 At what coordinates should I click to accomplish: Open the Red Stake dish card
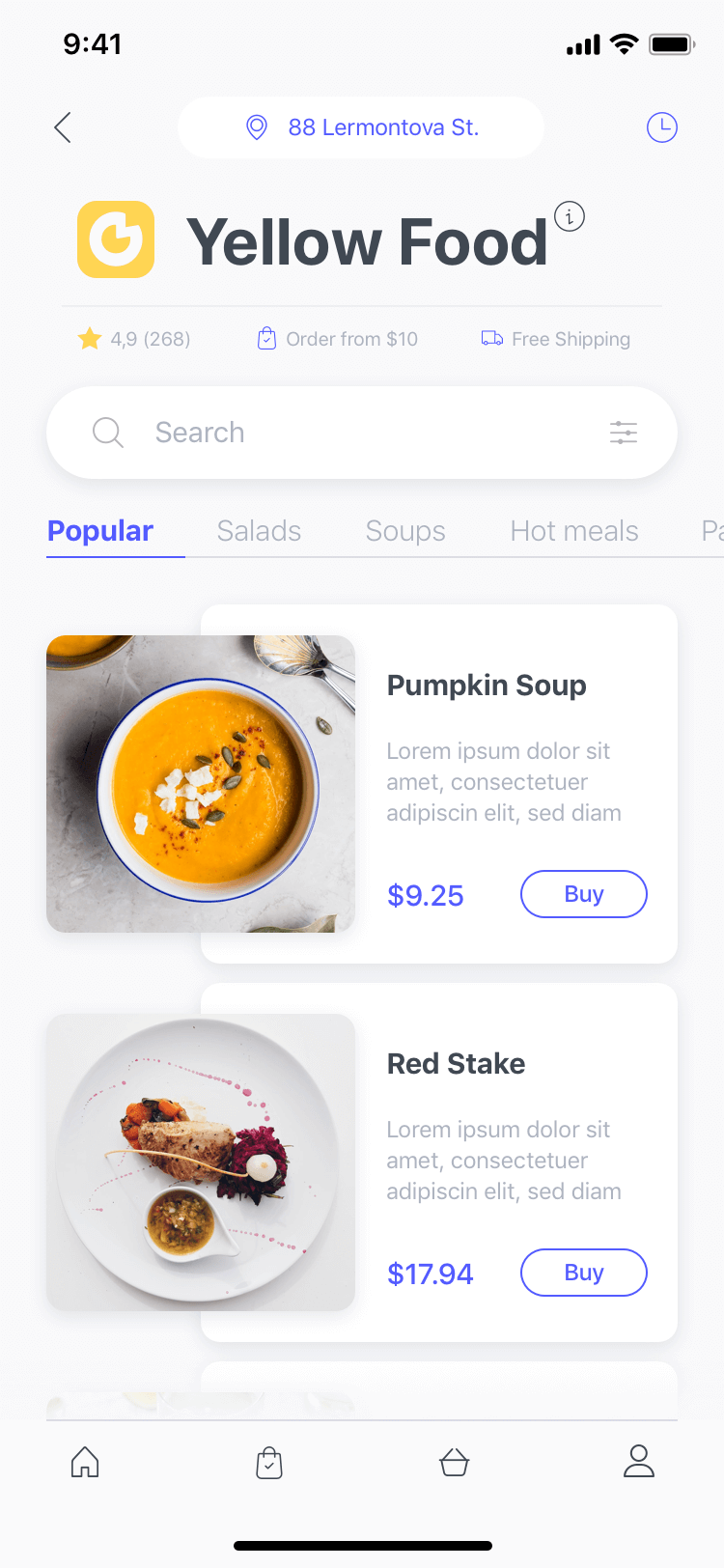pos(456,1064)
